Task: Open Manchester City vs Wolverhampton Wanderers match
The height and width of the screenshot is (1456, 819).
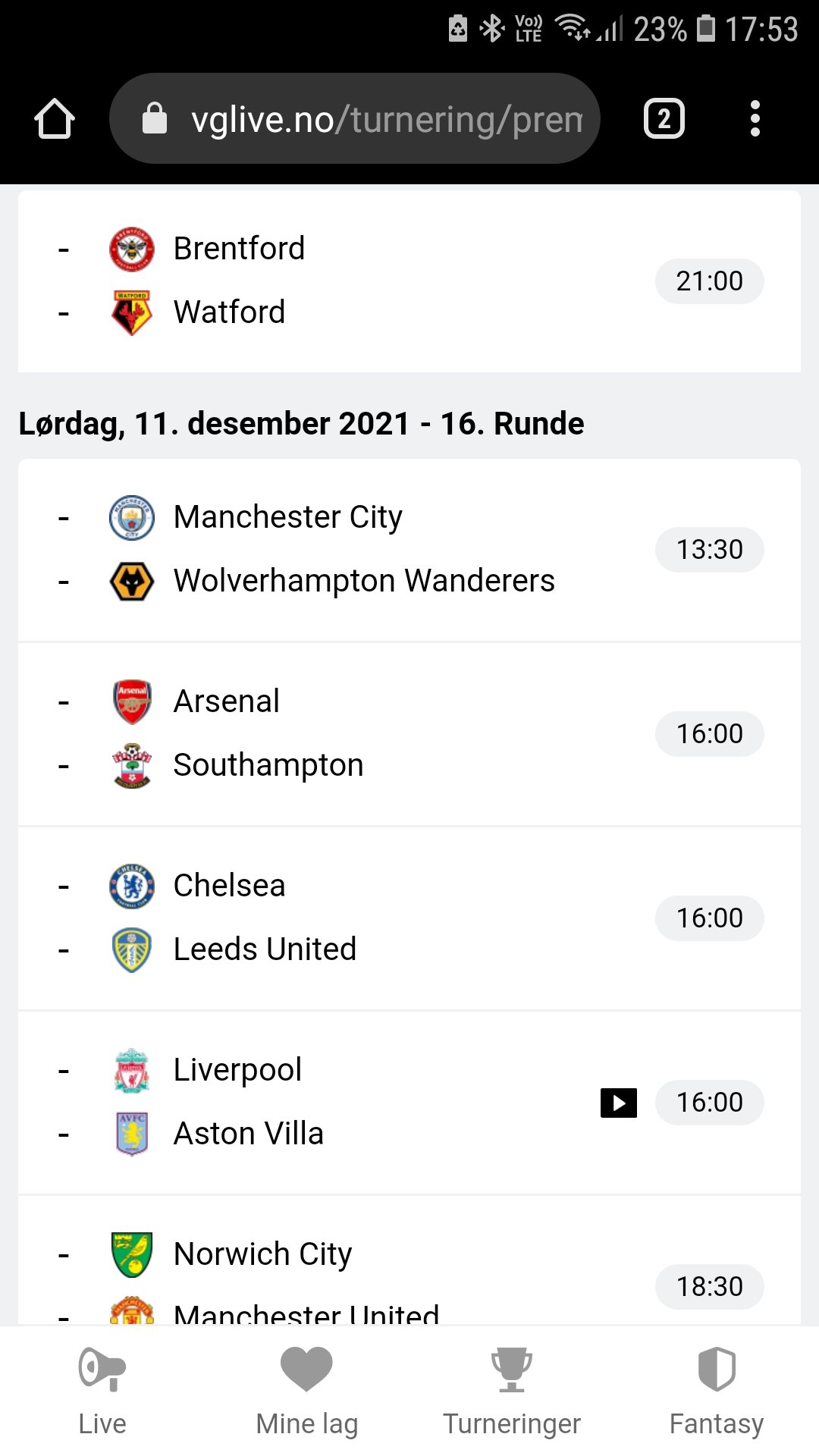Action: point(409,550)
